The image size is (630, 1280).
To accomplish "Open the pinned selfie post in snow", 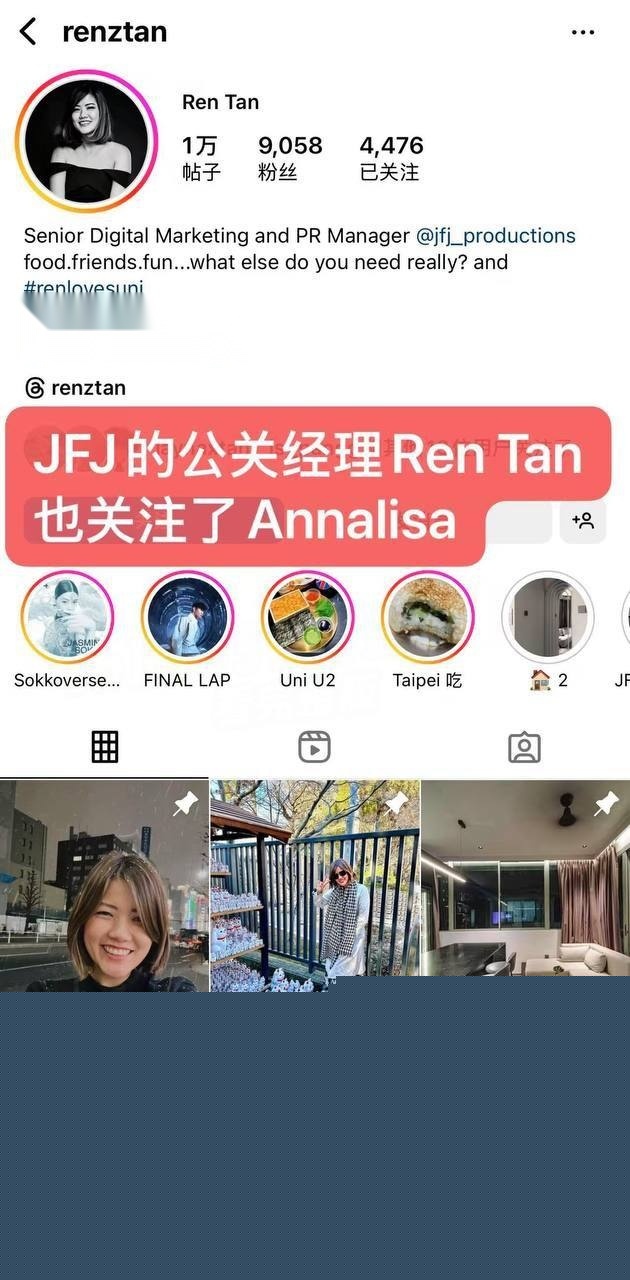I will tap(104, 885).
